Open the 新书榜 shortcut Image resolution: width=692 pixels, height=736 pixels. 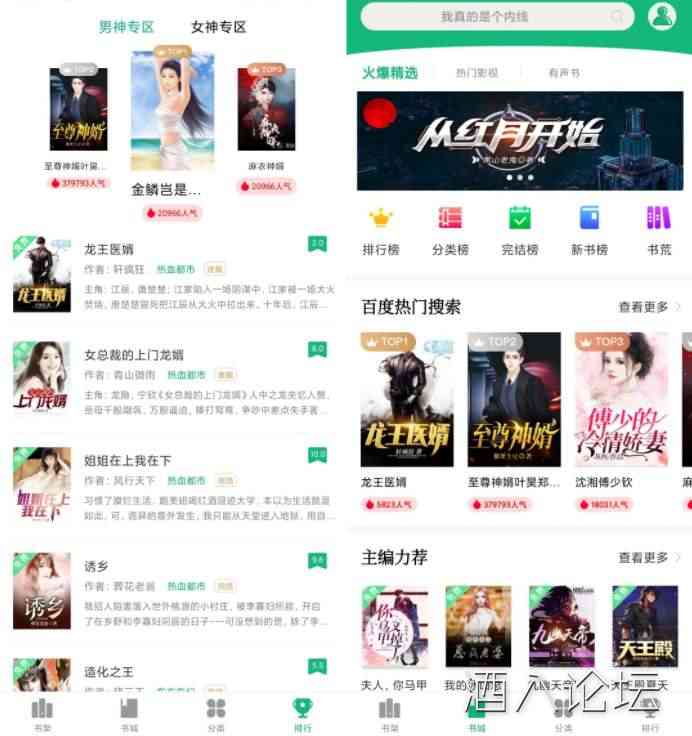[x=589, y=231]
